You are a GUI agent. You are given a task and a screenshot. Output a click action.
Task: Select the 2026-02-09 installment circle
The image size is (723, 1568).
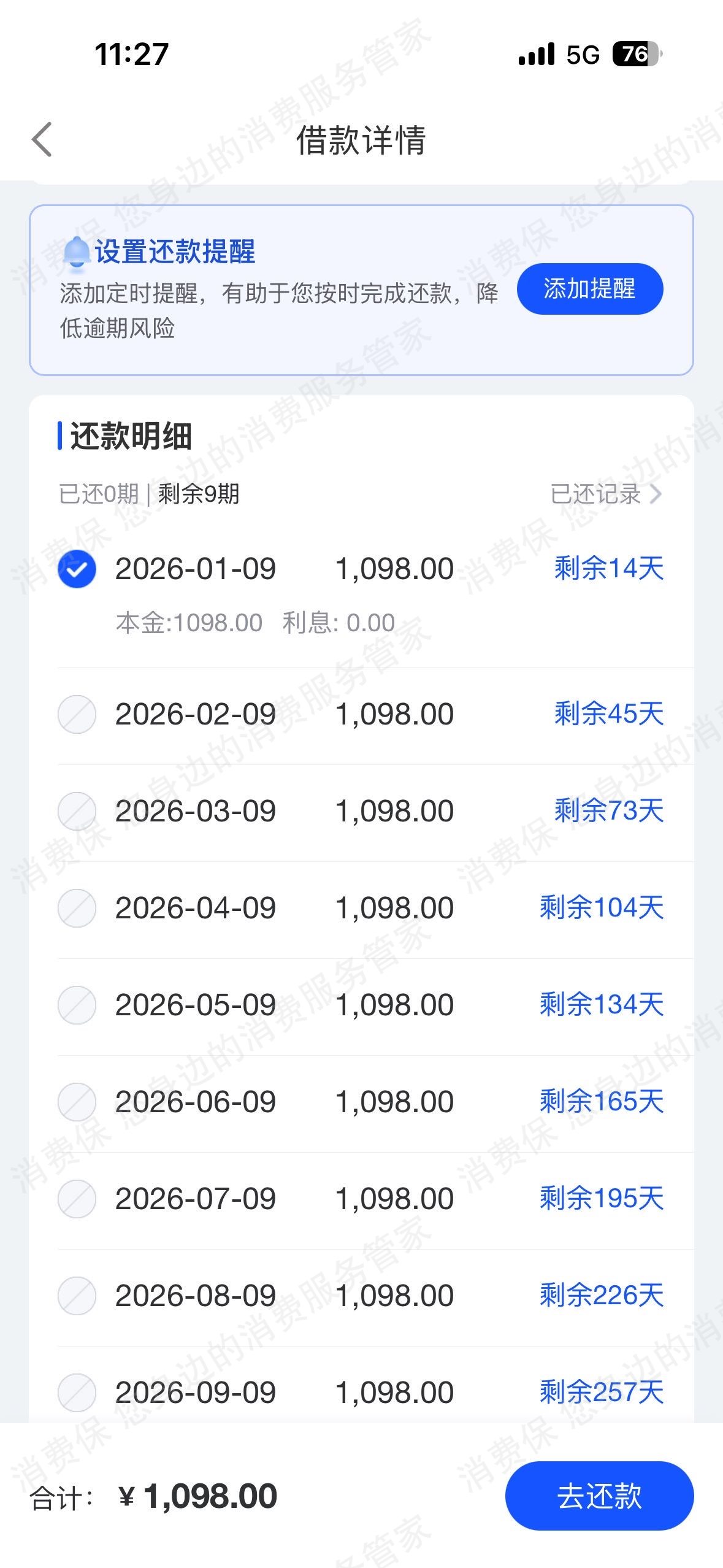[x=76, y=714]
